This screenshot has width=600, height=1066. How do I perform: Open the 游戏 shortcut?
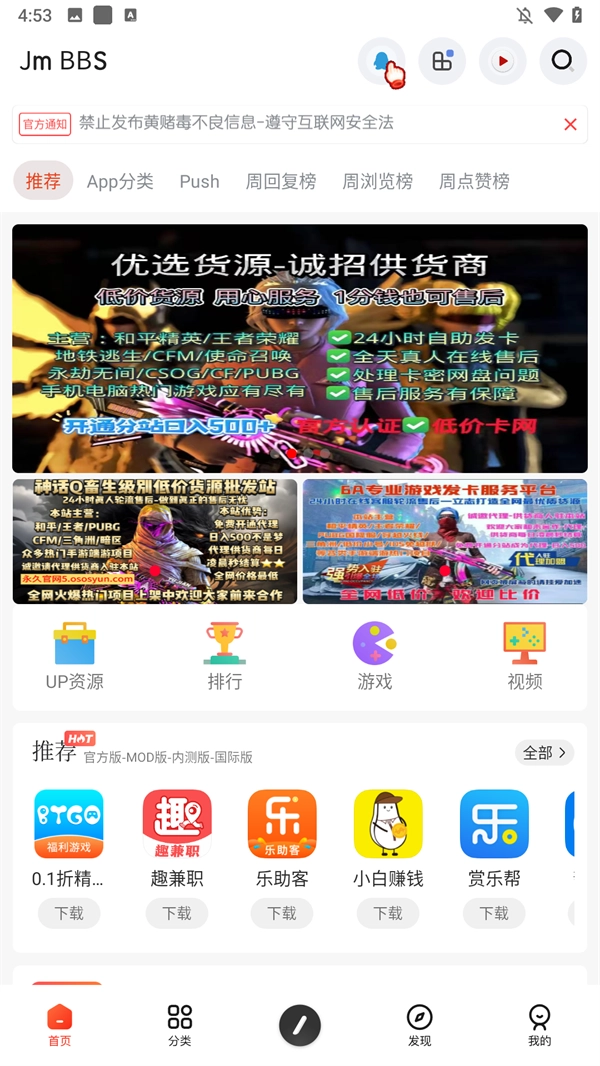[x=375, y=656]
